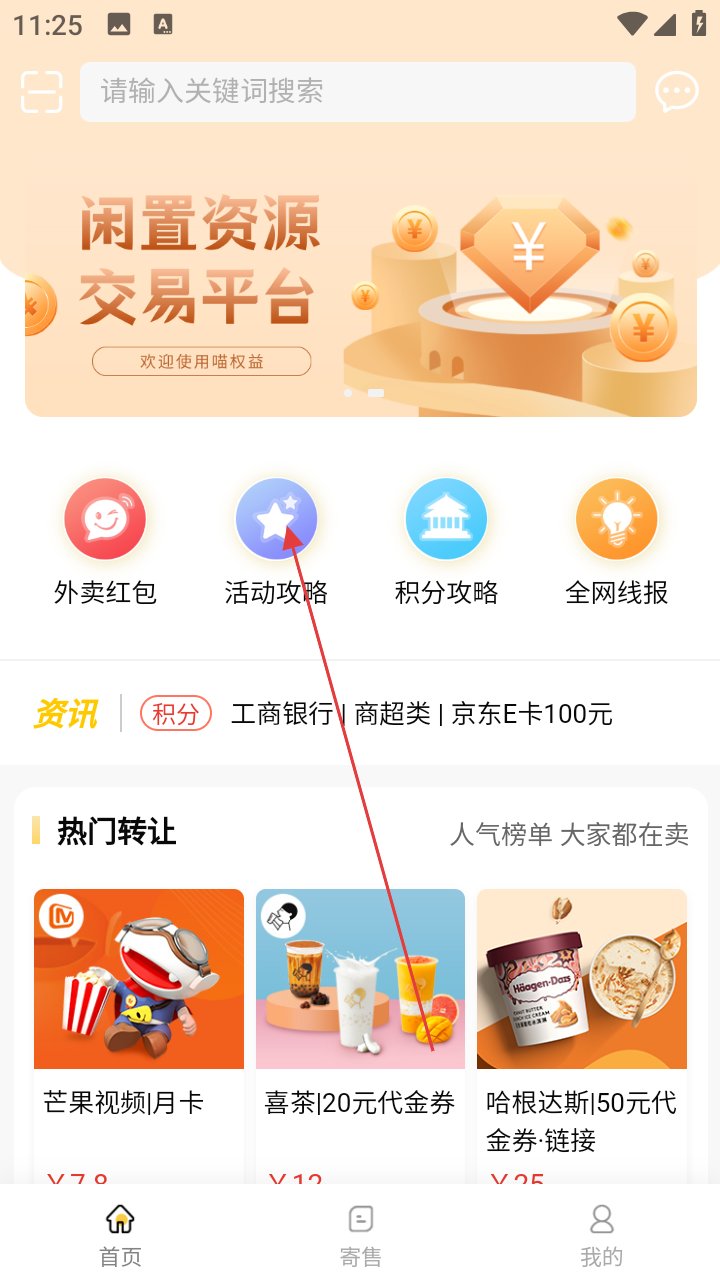Tap the keyword search box
Screen dimensions: 720x1280
click(x=357, y=92)
